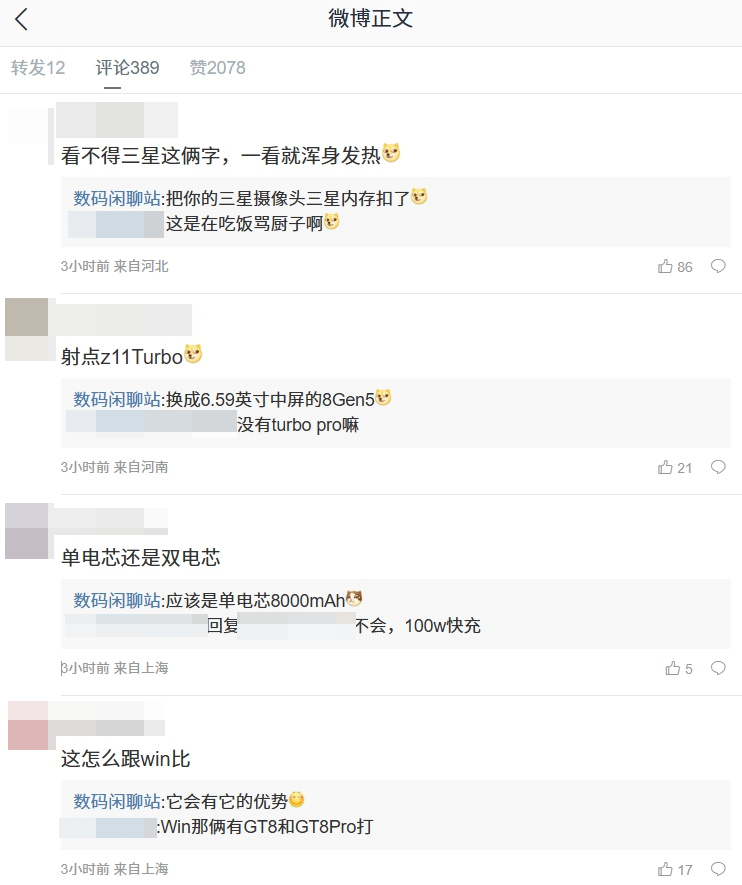Open 数码闲聊站 profile from 8Gen5 reply
742x885 pixels.
tap(117, 400)
